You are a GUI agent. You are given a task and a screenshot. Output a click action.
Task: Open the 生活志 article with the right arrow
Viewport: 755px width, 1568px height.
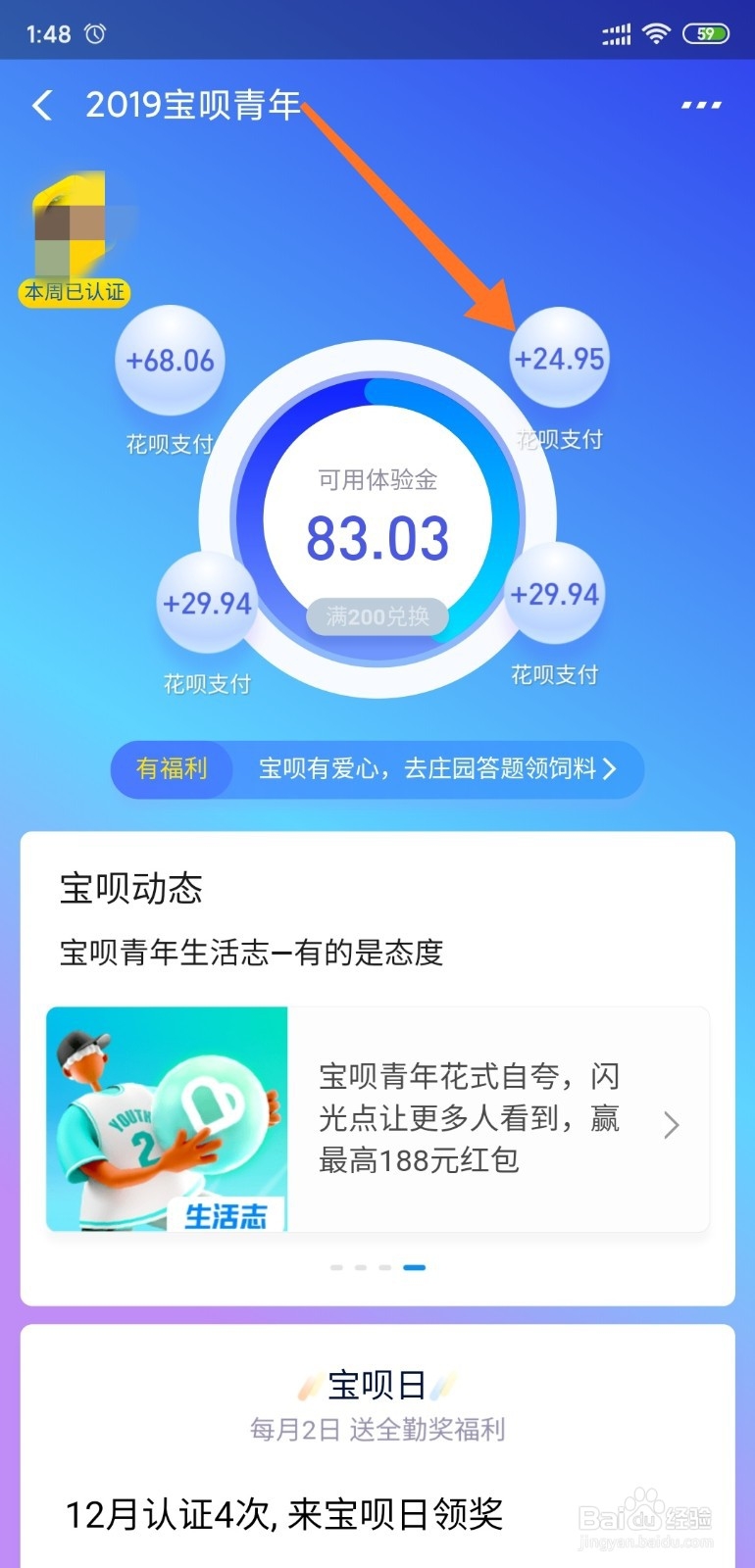(x=673, y=1125)
